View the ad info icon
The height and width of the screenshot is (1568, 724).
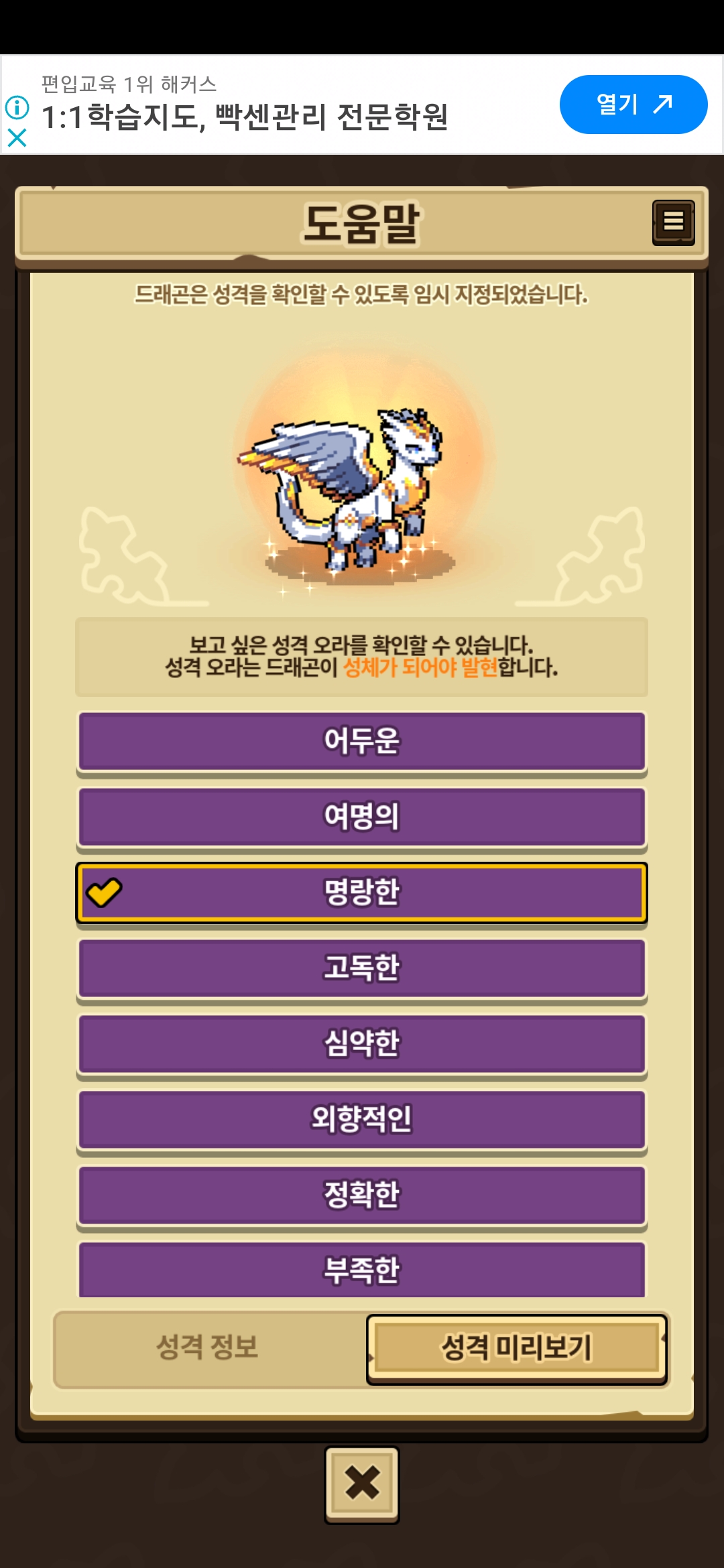tap(17, 107)
